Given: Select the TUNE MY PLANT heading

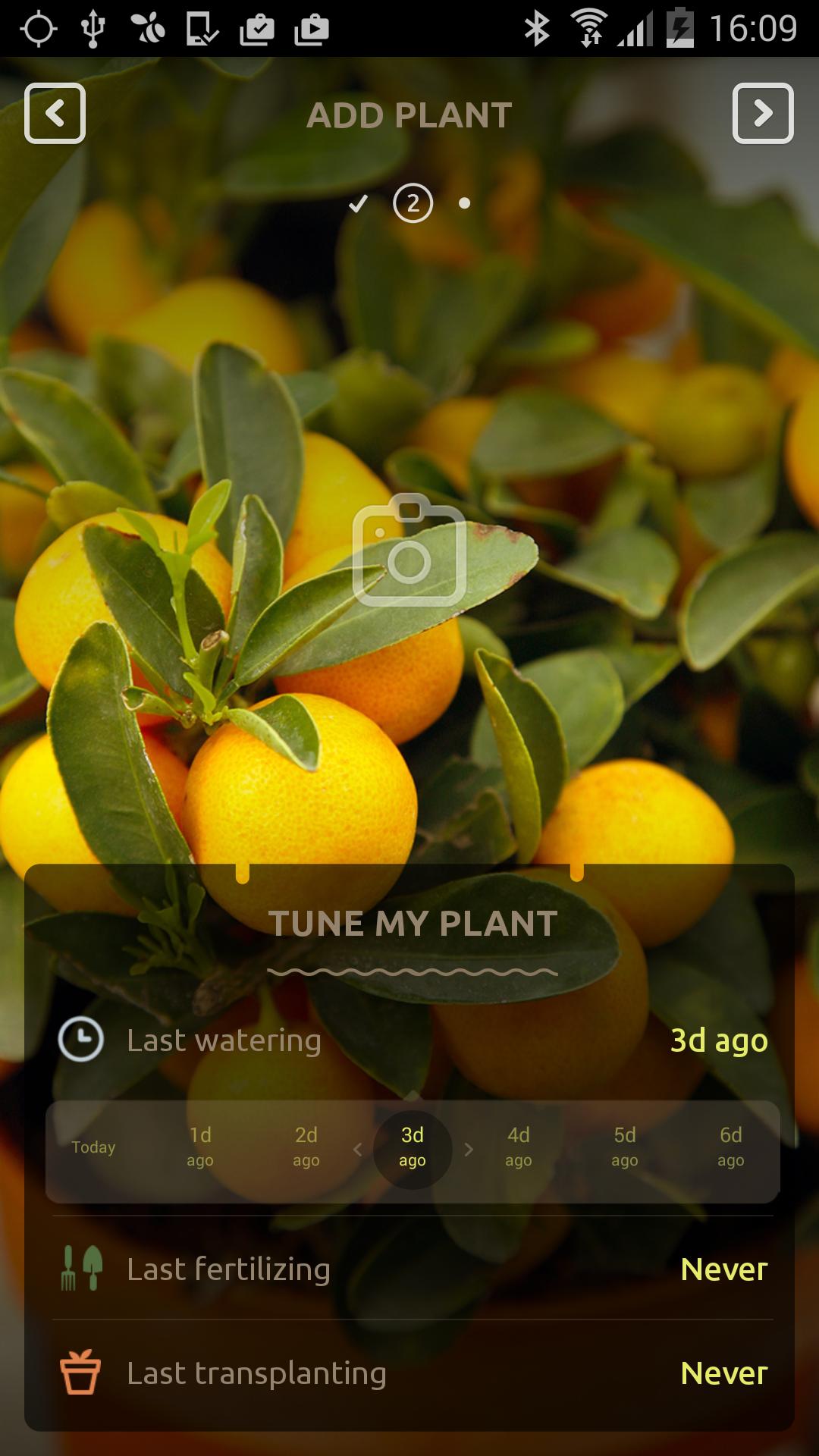Looking at the screenshot, I should click(413, 924).
